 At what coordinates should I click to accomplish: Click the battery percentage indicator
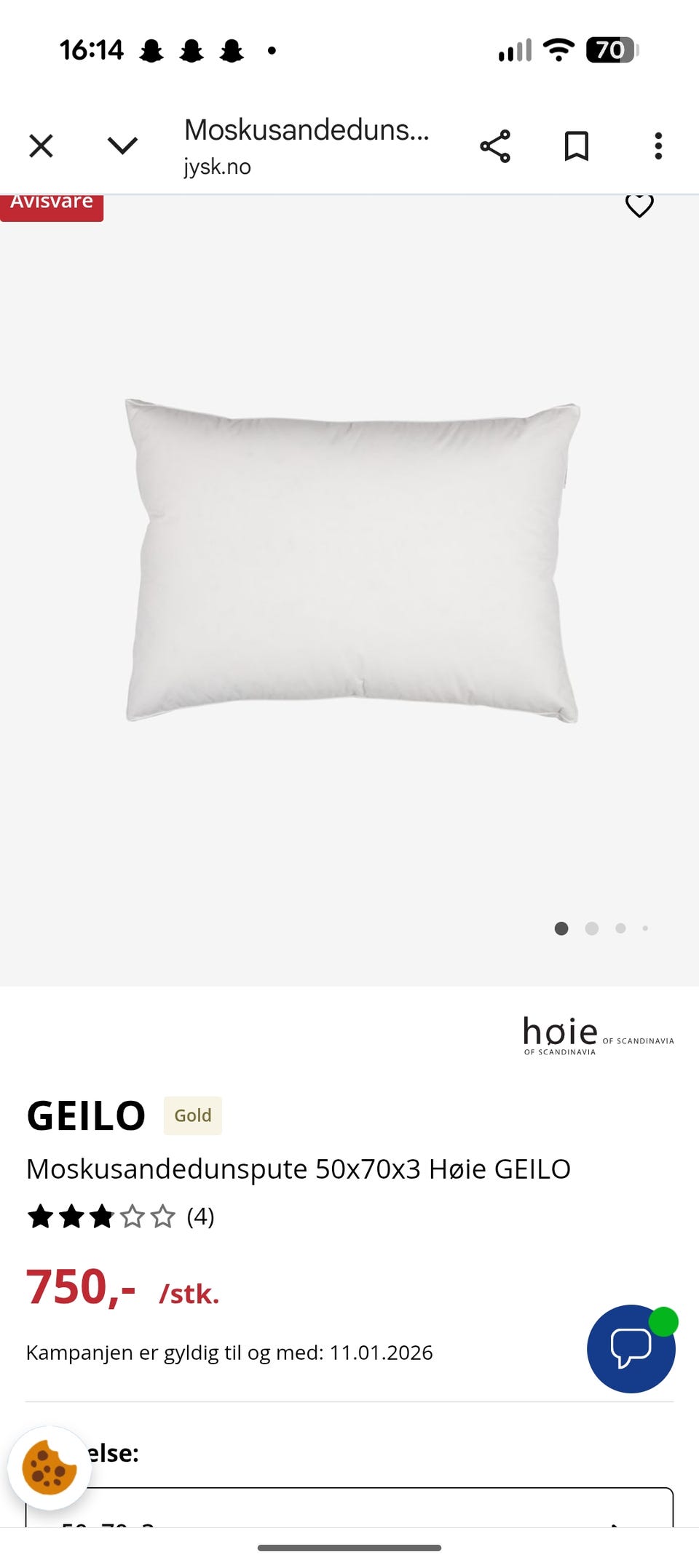click(610, 49)
